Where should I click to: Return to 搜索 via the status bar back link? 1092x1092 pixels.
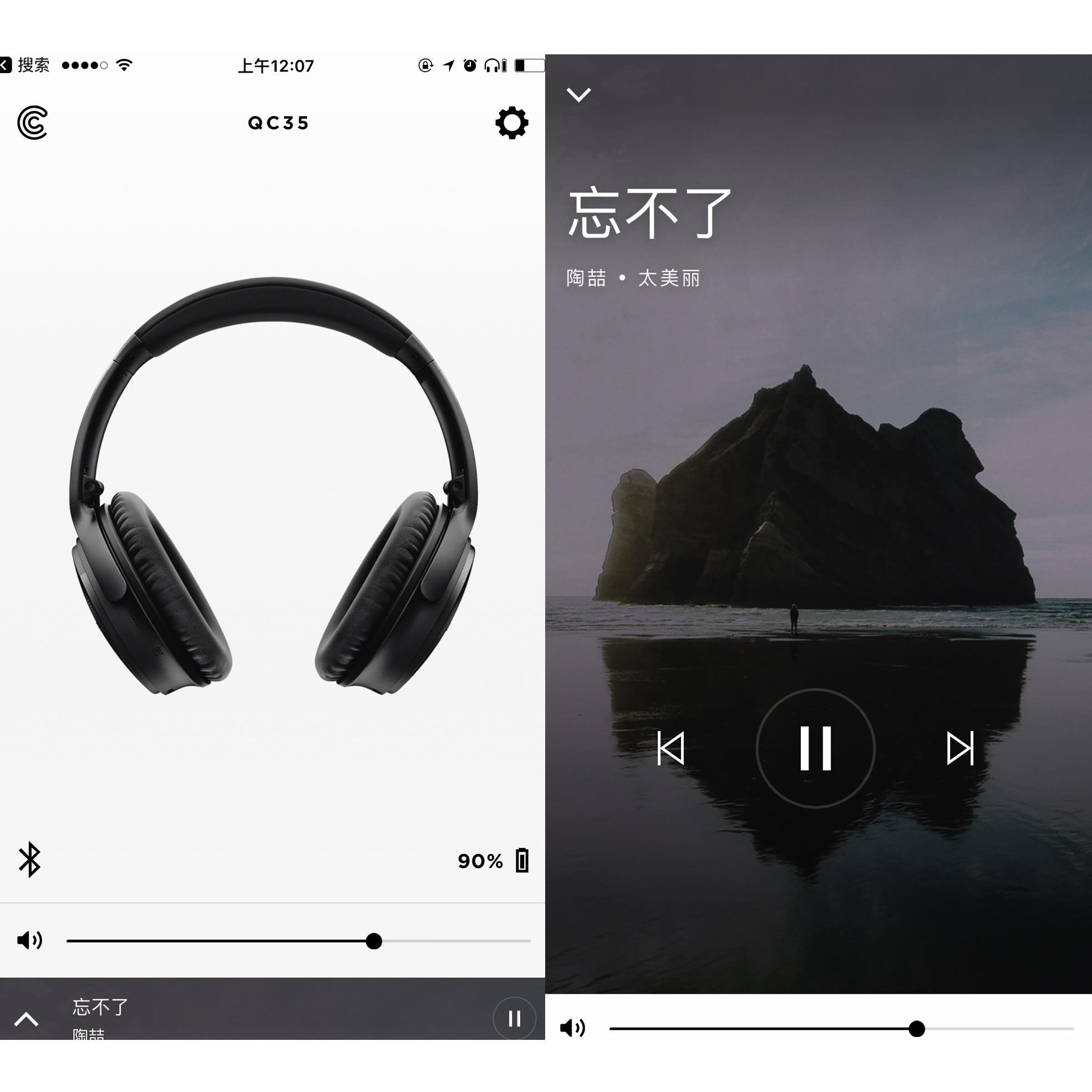[26, 65]
